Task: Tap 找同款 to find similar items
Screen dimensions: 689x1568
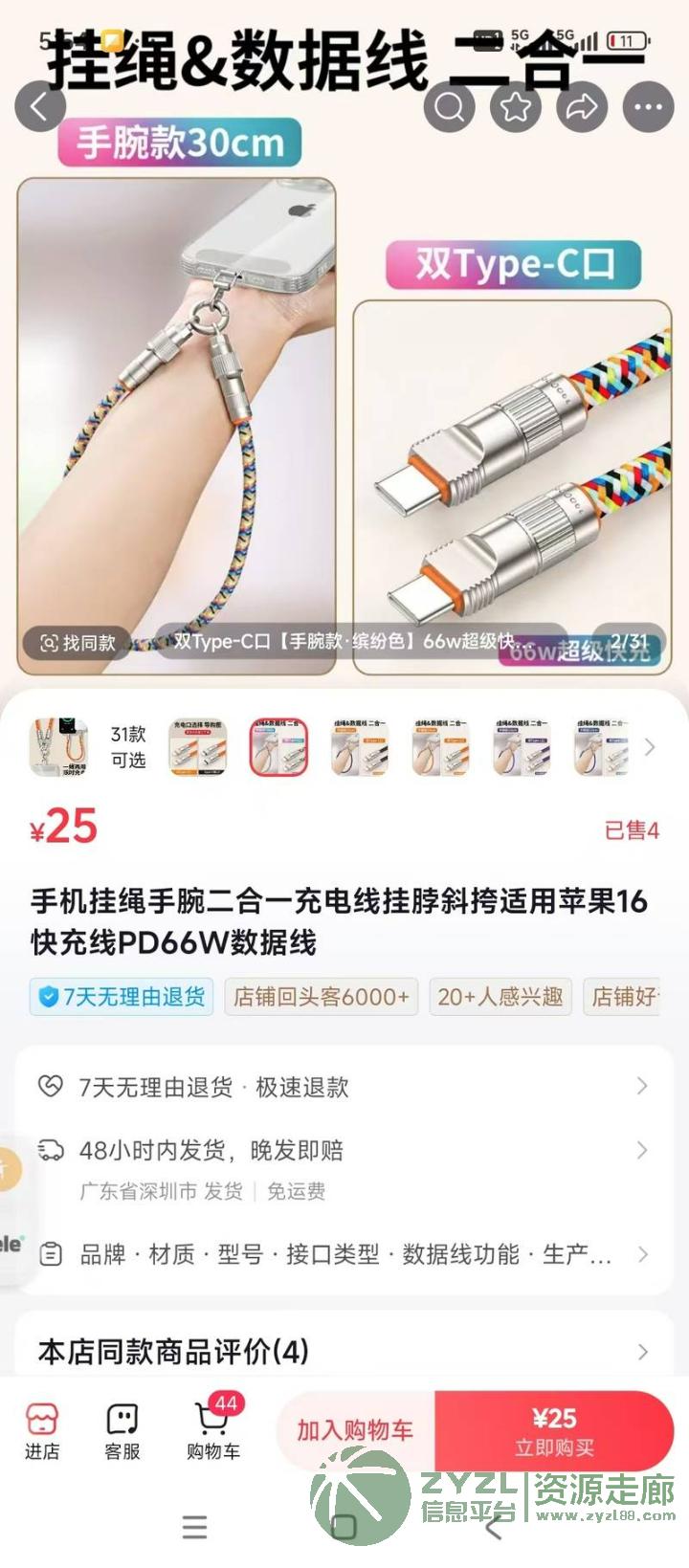Action: pos(78,643)
